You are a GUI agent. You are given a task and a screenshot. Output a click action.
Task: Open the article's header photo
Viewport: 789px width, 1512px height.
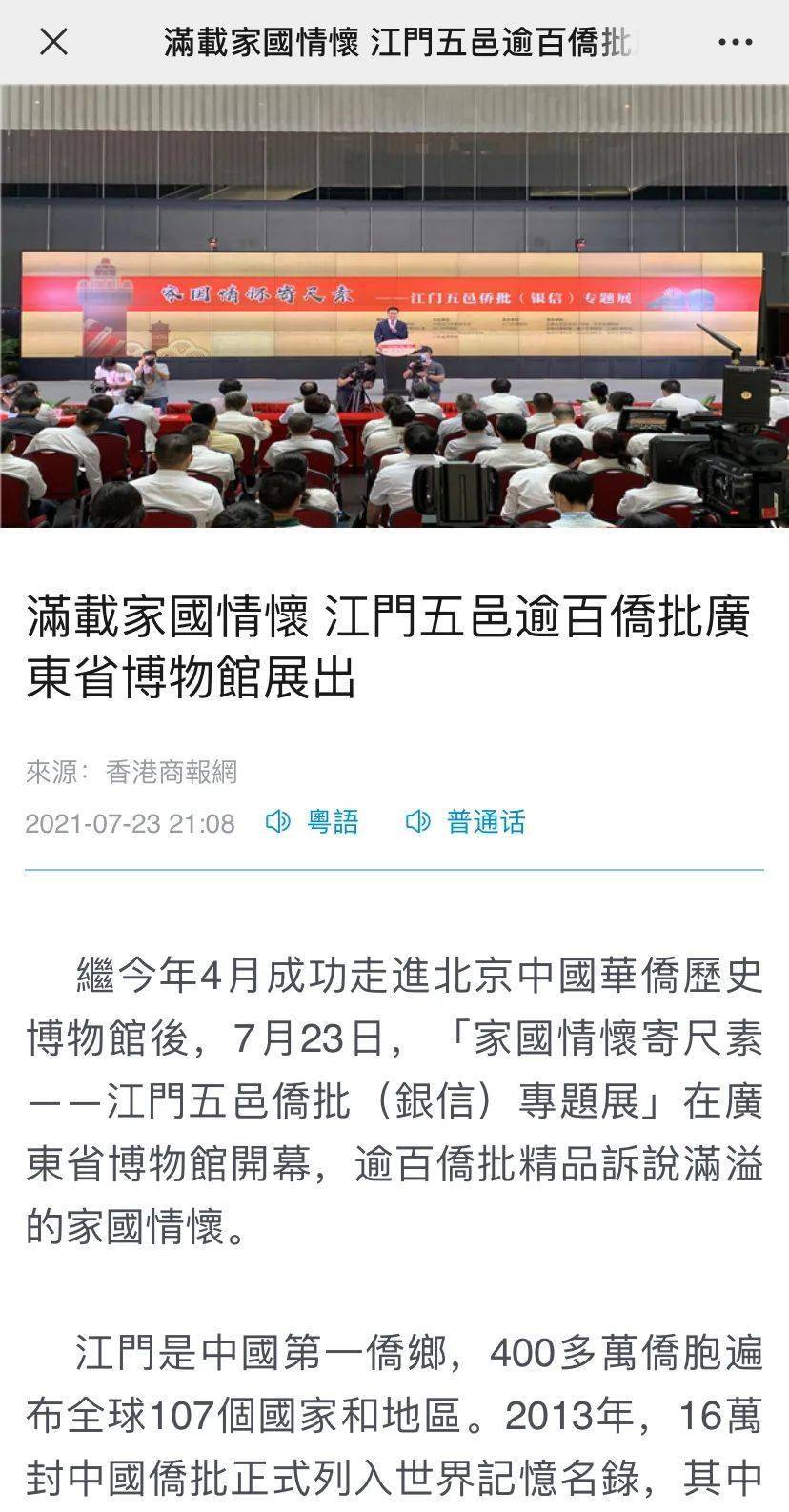[x=394, y=306]
